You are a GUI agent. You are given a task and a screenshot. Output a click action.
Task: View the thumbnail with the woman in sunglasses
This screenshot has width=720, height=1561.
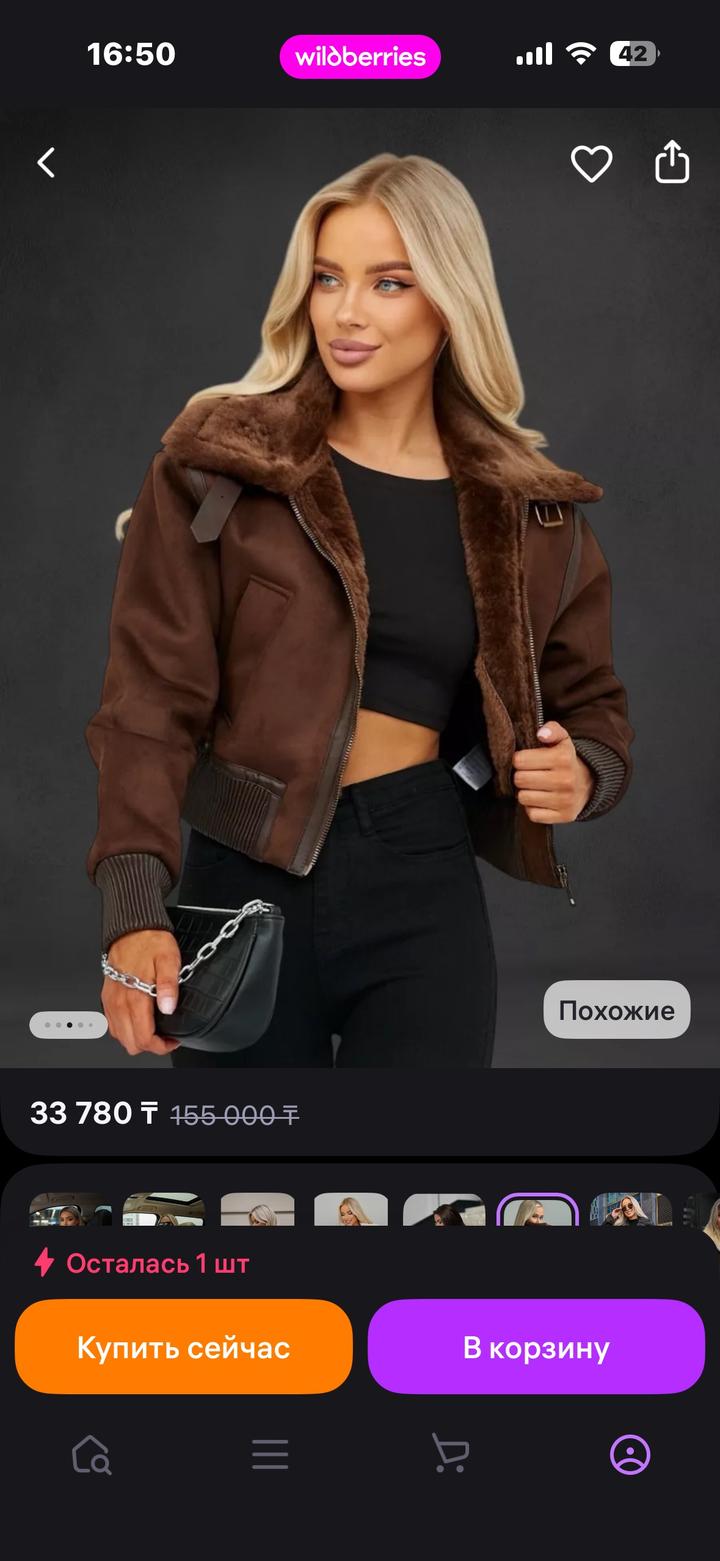(630, 1210)
